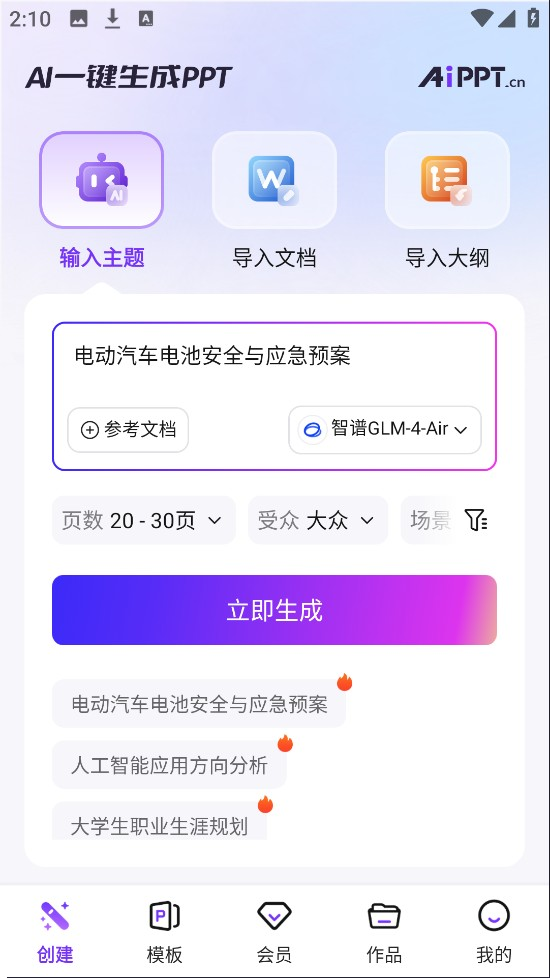
Task: Expand the 页数 20-30页 dropdown
Action: [143, 520]
